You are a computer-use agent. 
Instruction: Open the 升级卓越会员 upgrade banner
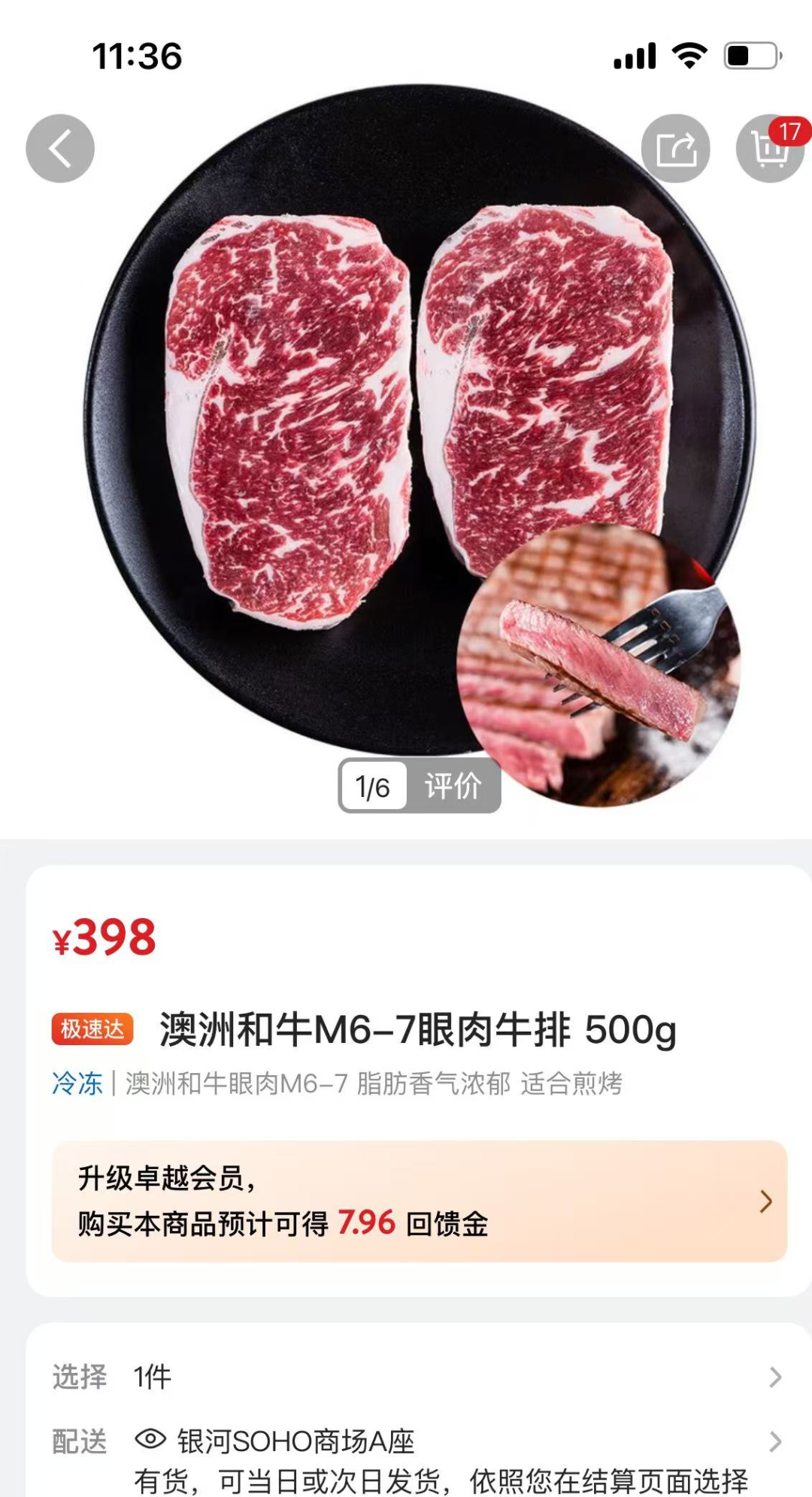click(419, 1201)
